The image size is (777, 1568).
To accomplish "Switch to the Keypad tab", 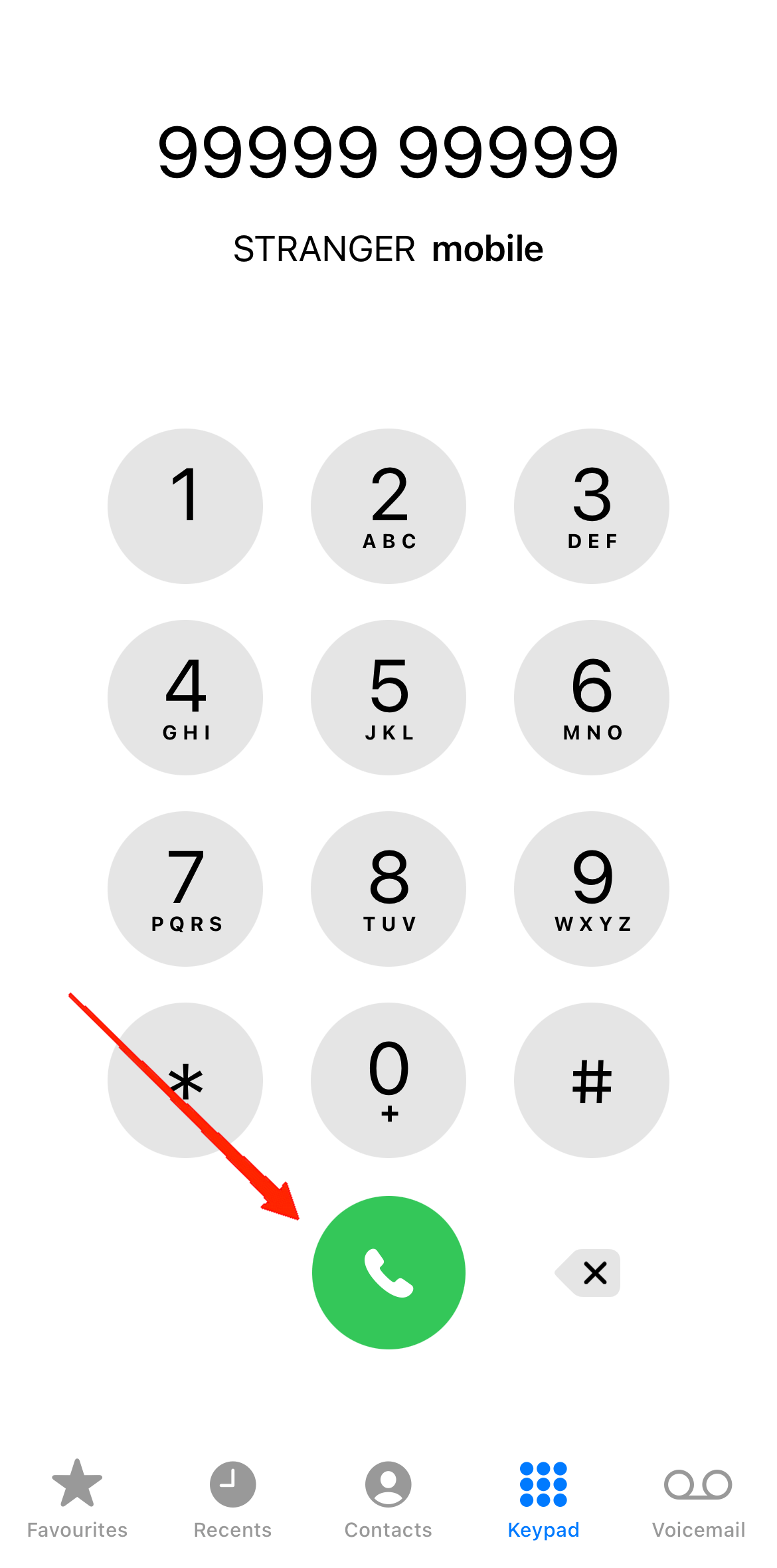I will coord(543,1529).
